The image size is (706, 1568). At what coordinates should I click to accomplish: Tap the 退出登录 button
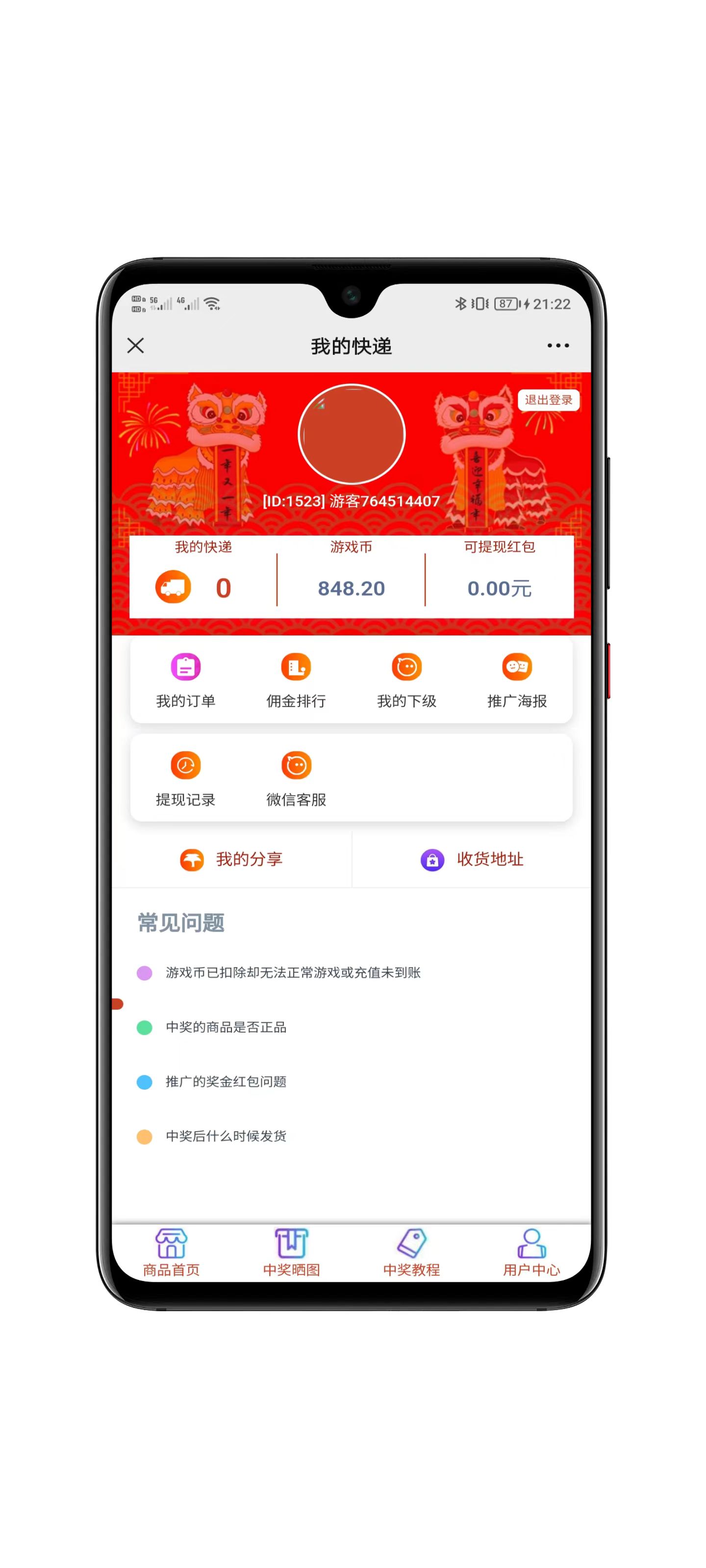click(x=548, y=400)
